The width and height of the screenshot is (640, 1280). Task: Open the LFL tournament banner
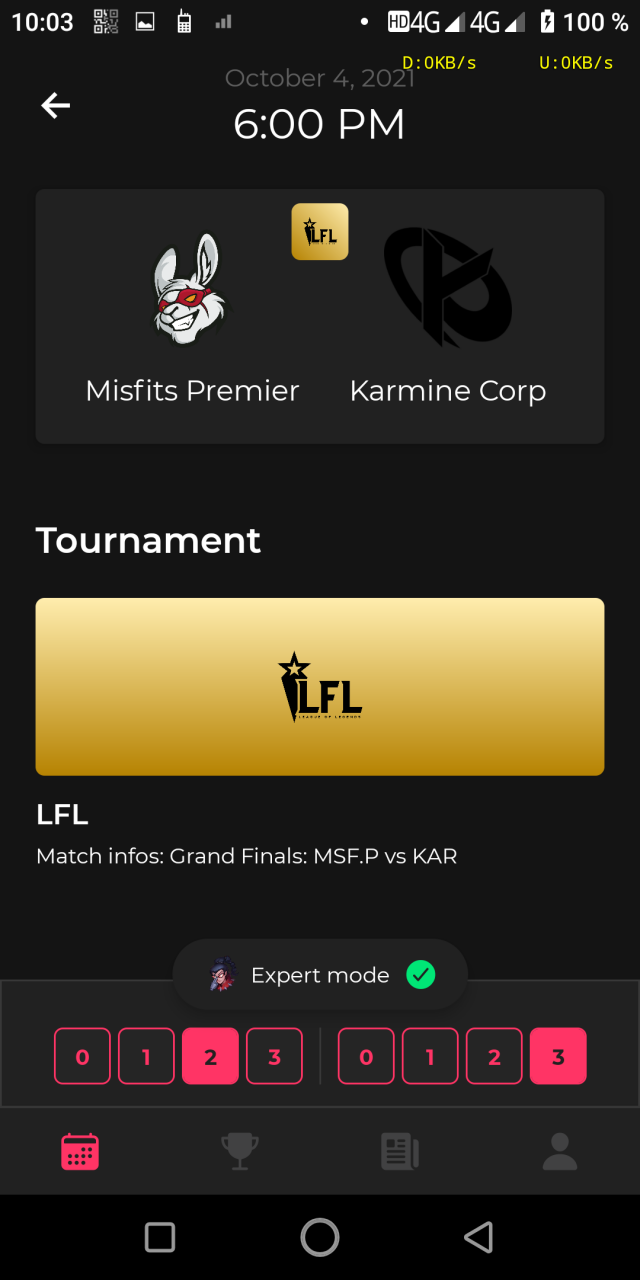click(320, 687)
